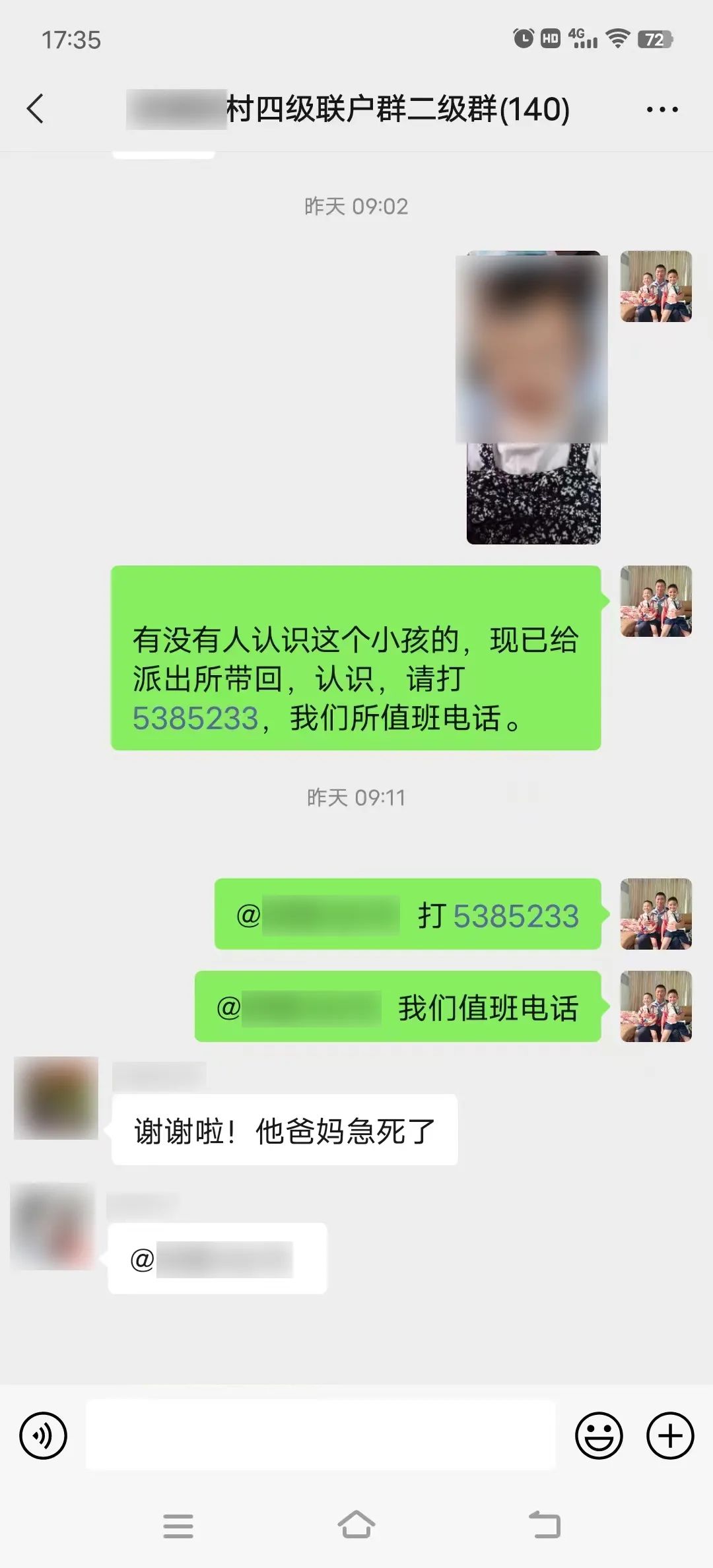Open the emoji panel
Viewport: 713px width, 1568px height.
click(x=599, y=1435)
